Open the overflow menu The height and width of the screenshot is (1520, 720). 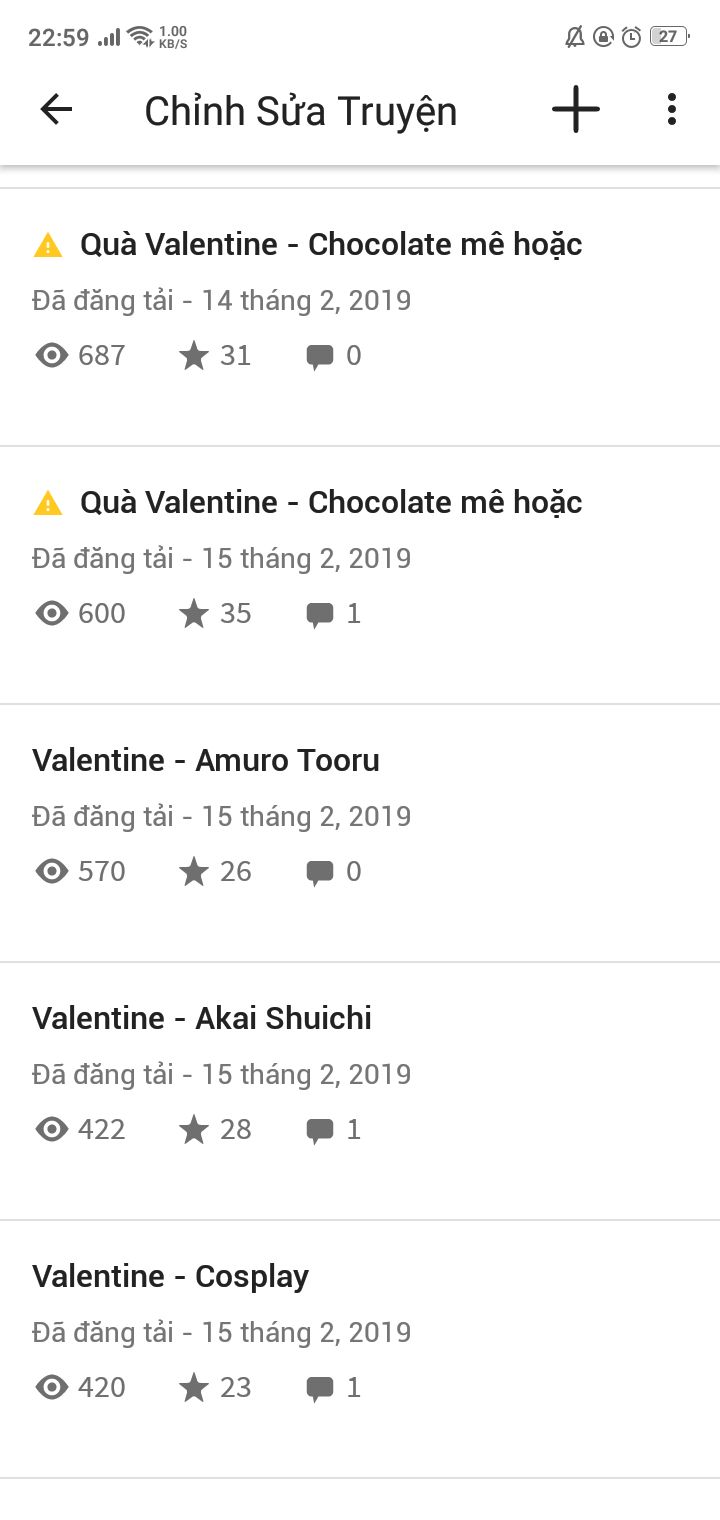pos(672,109)
